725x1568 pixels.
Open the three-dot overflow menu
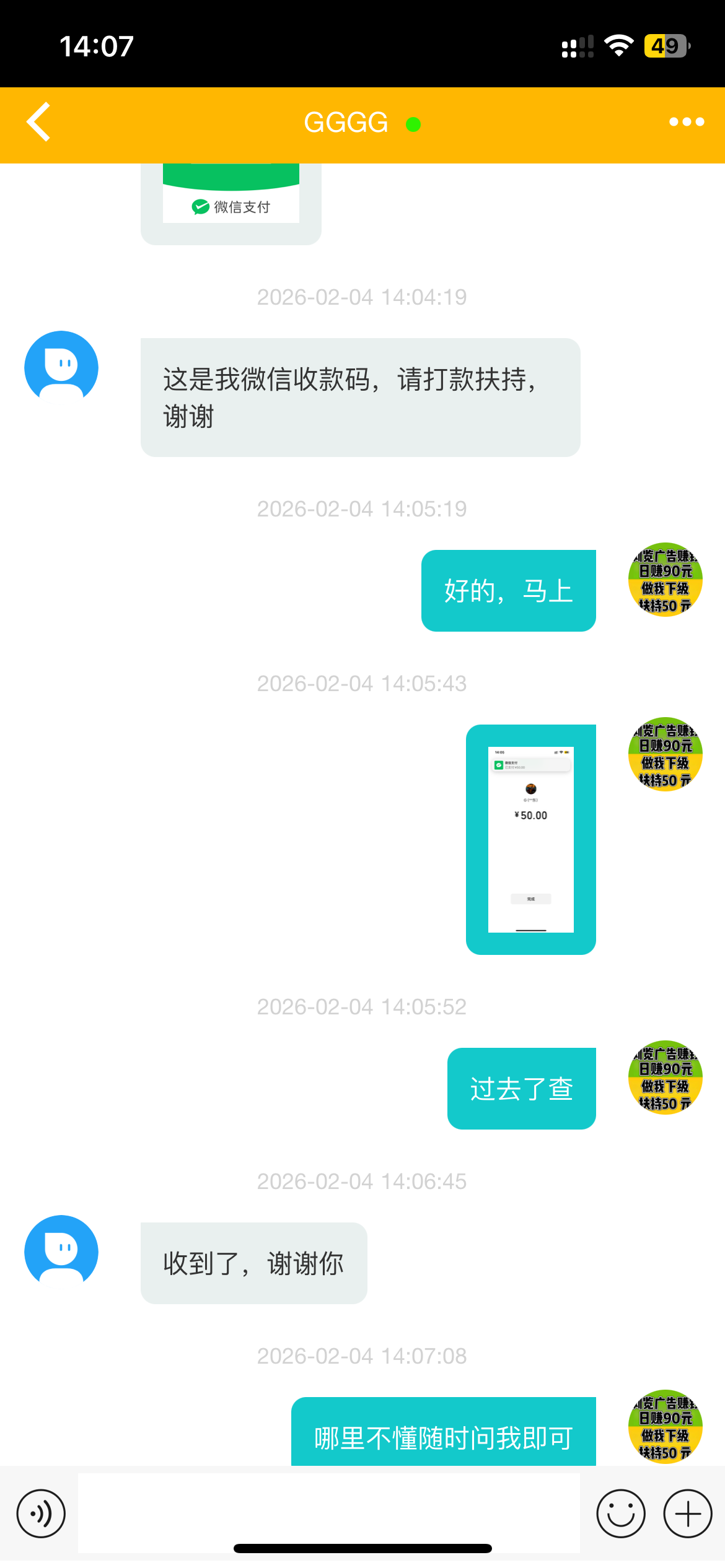(x=687, y=122)
